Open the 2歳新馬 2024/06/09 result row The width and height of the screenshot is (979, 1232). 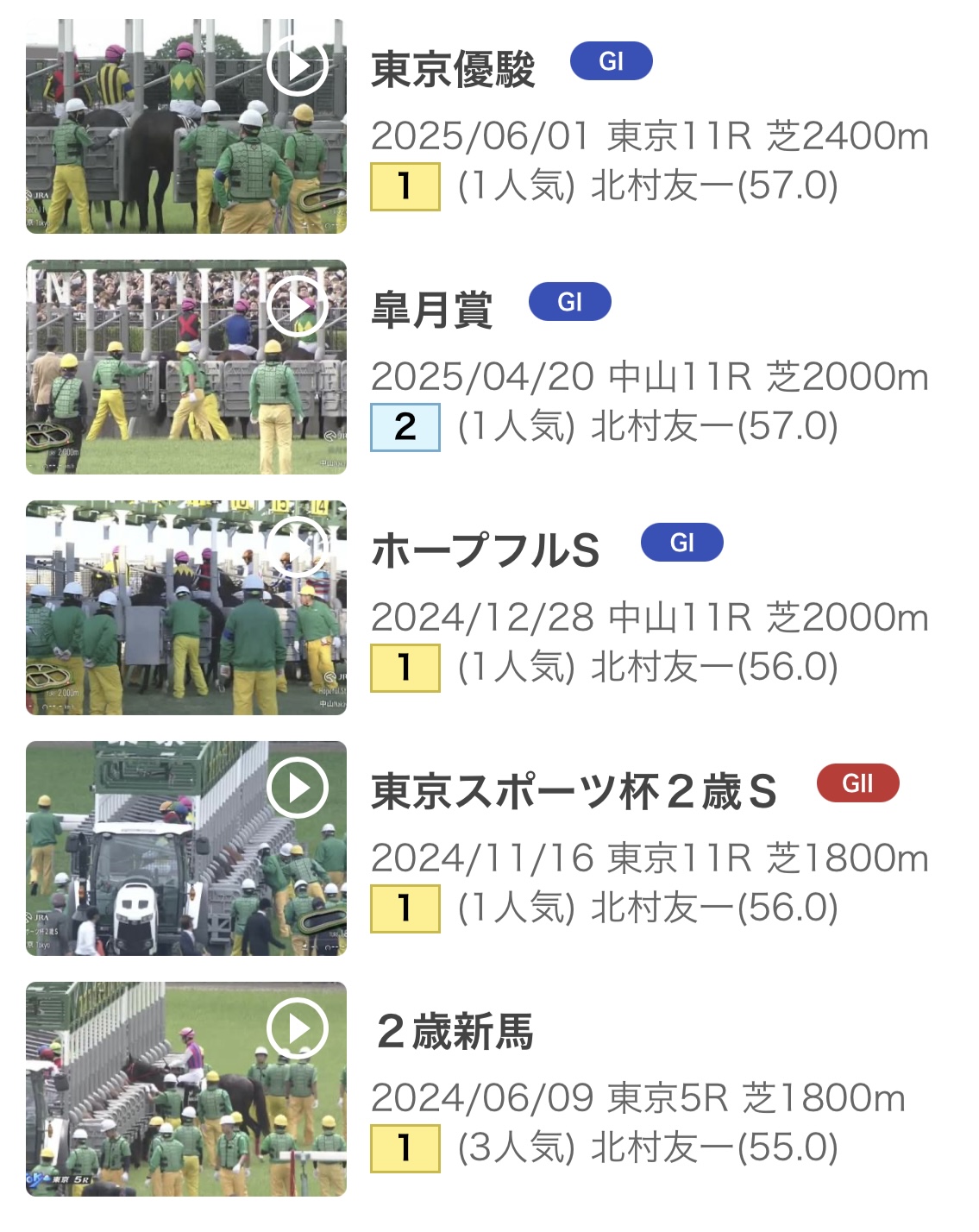tap(638, 1099)
